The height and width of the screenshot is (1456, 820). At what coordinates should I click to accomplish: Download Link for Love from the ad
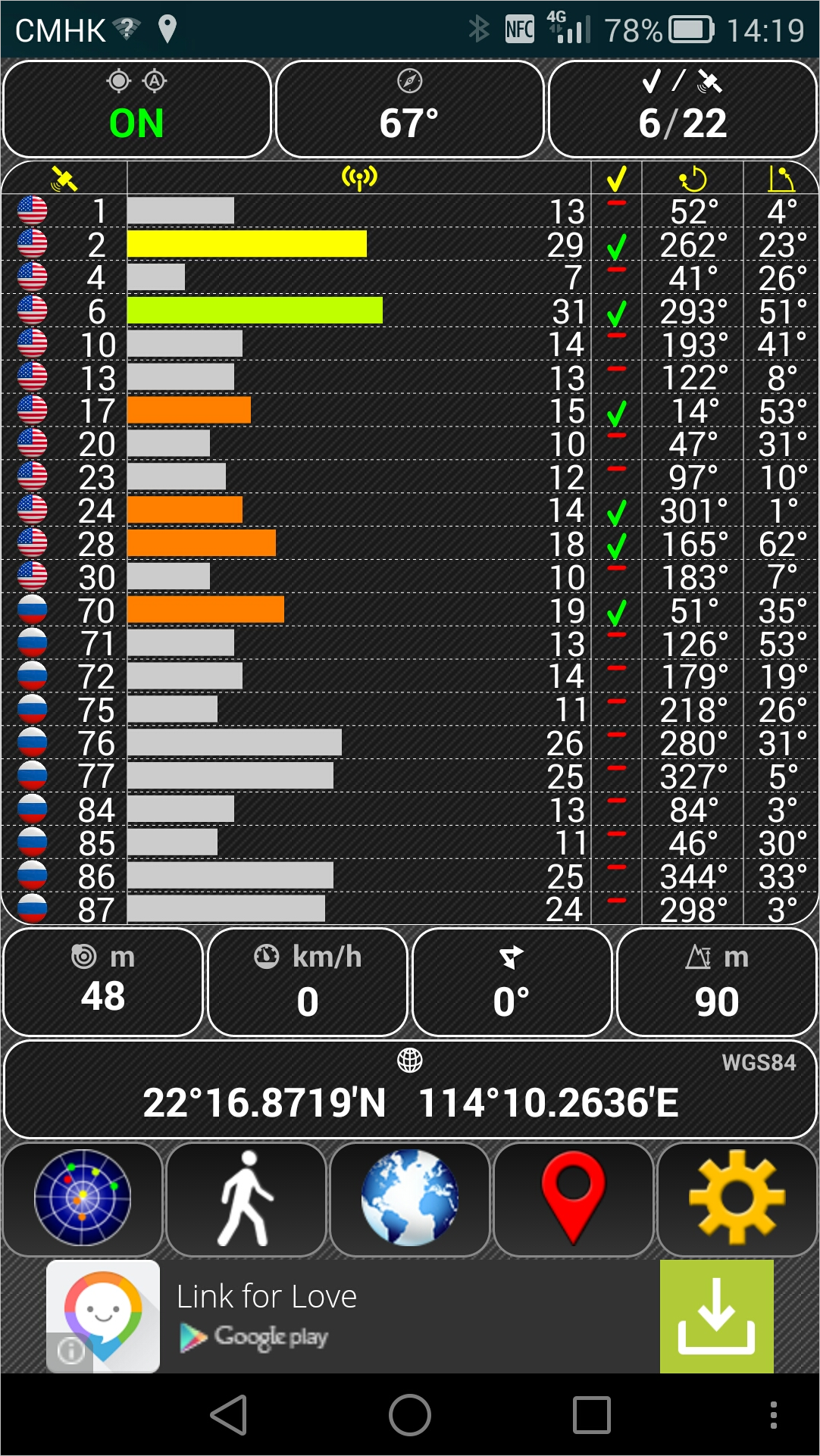(717, 1317)
